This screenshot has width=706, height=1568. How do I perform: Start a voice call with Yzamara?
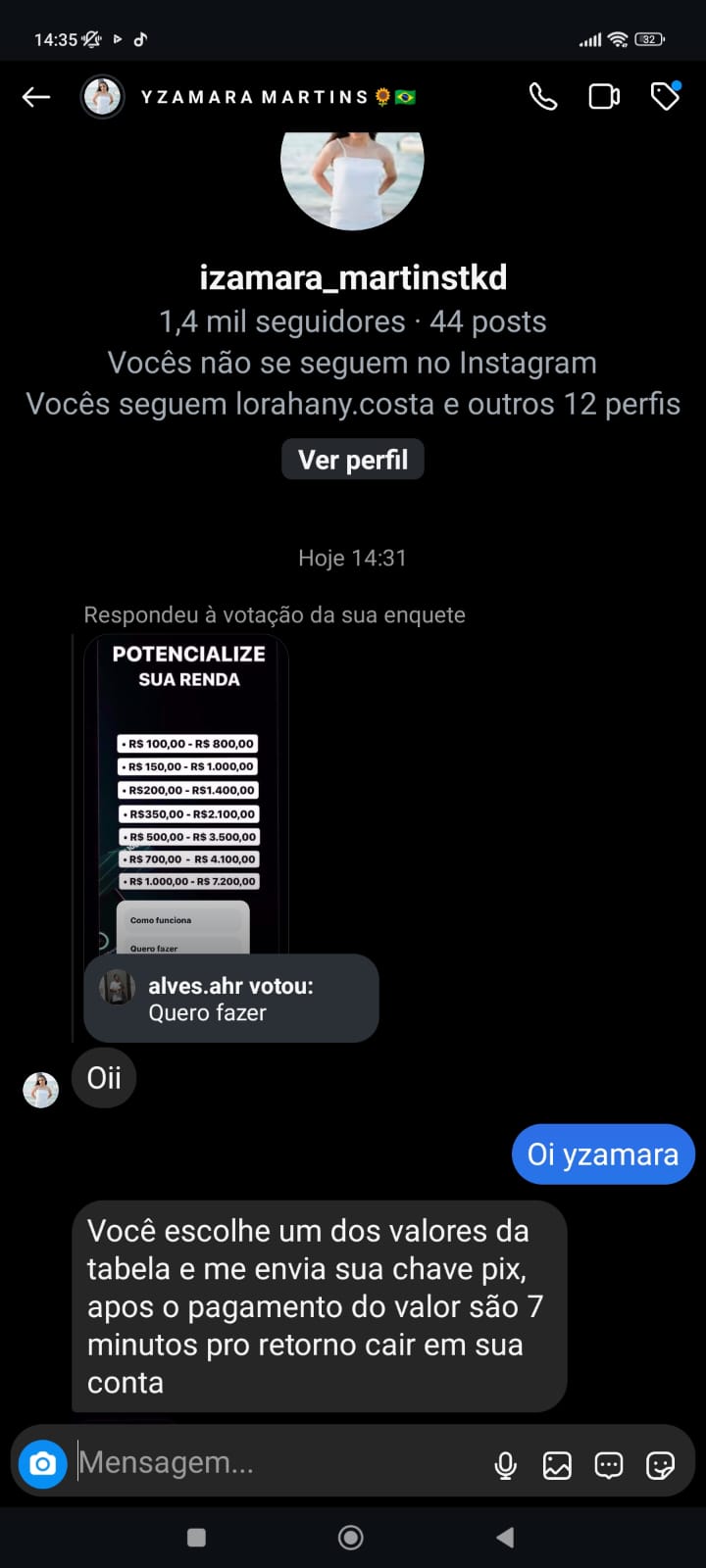pos(543,96)
